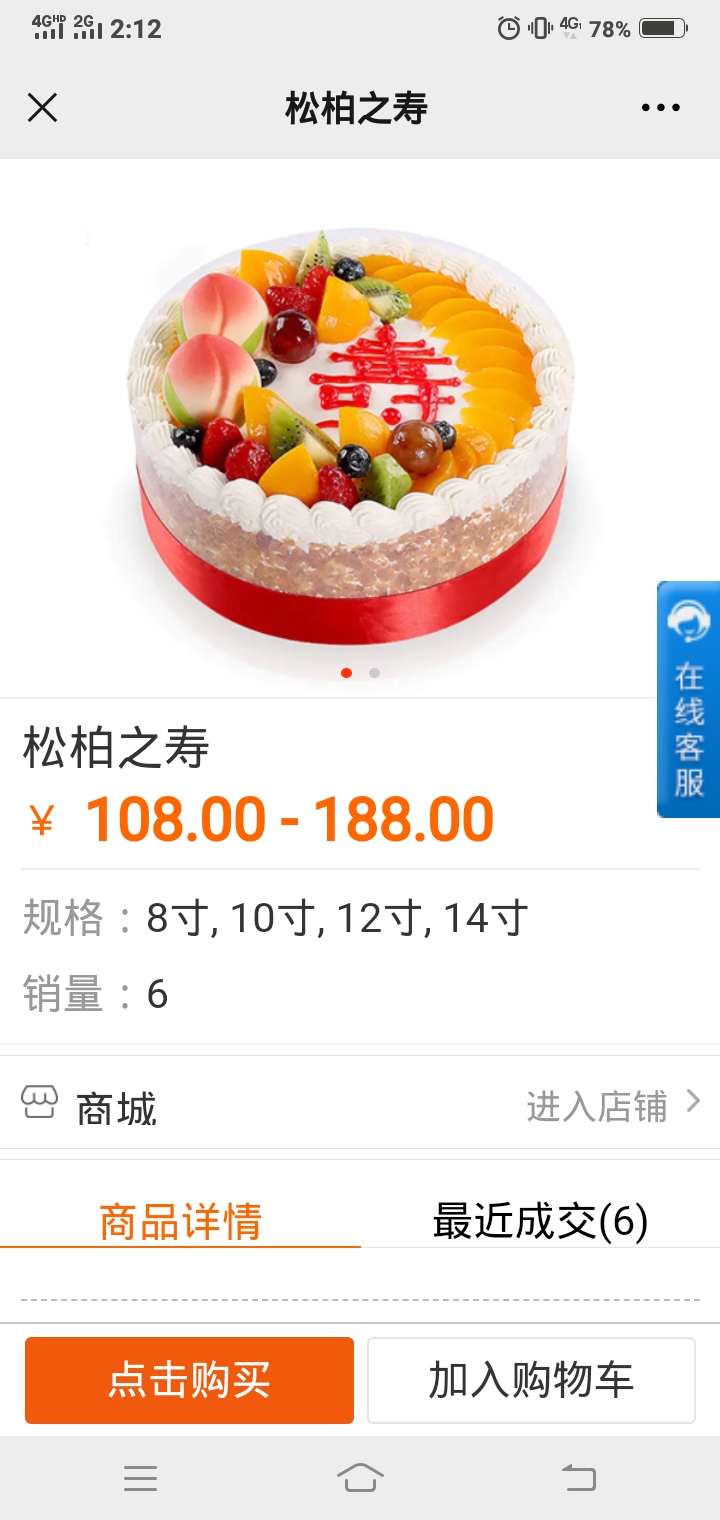The height and width of the screenshot is (1520, 720).
Task: Switch to the 商品详情 tab
Action: [x=180, y=1221]
